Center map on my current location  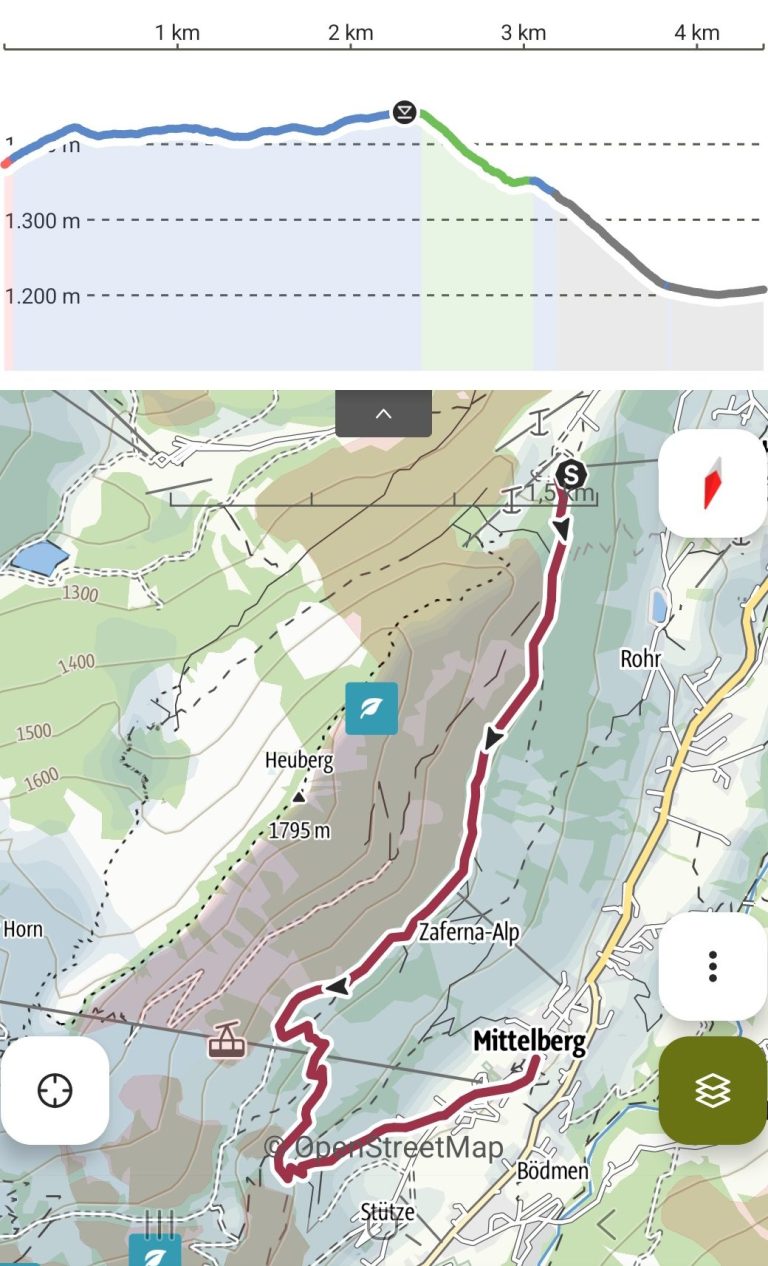coord(55,1090)
